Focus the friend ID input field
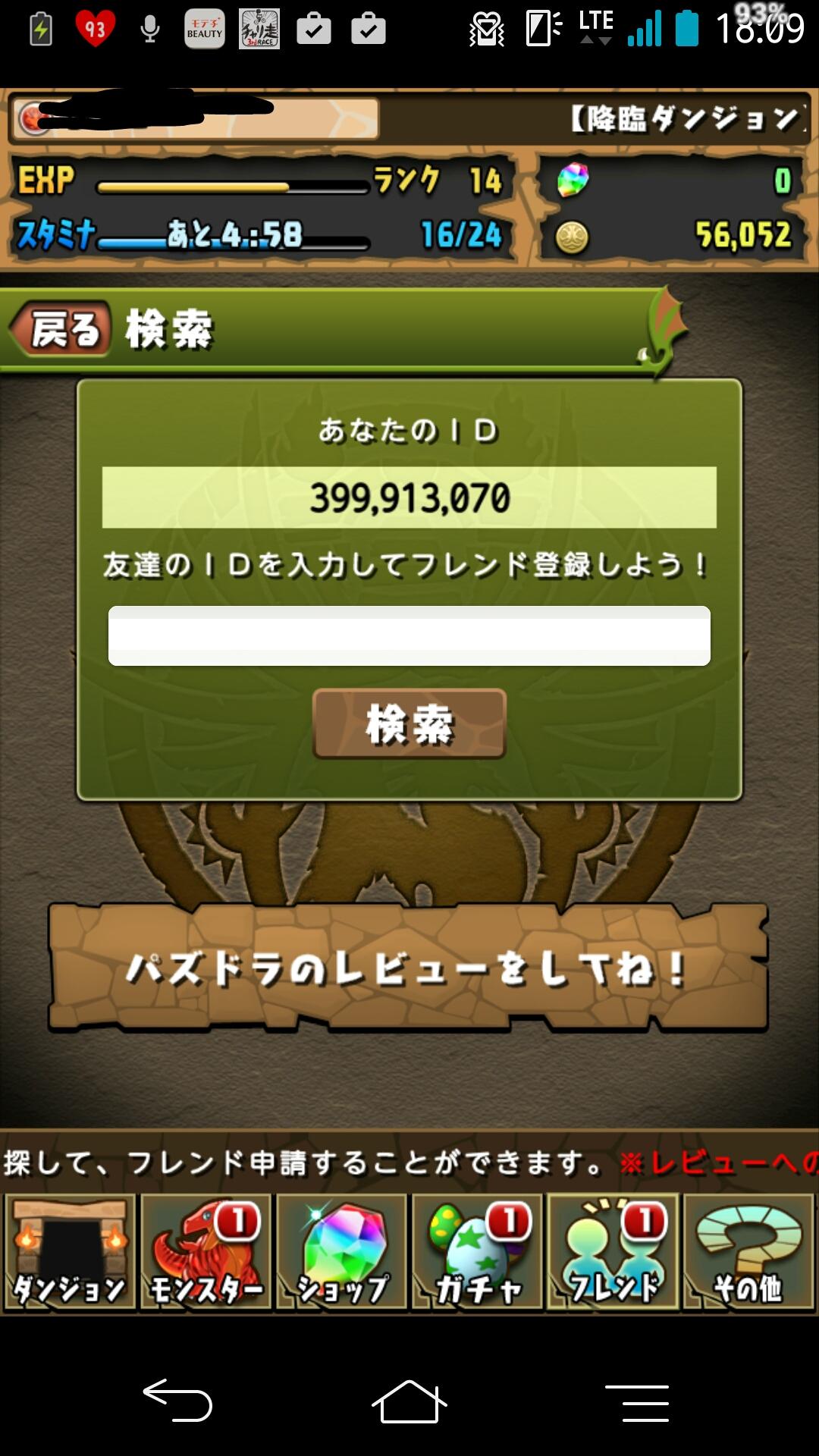The image size is (819, 1456). 409,635
